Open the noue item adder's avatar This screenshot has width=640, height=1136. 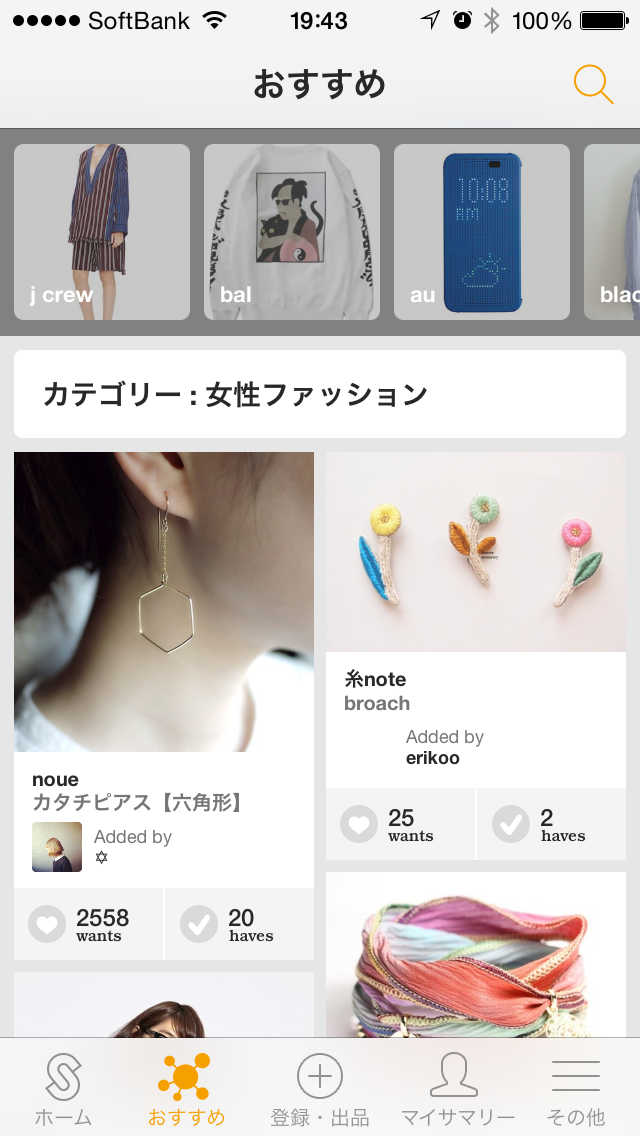[x=57, y=847]
